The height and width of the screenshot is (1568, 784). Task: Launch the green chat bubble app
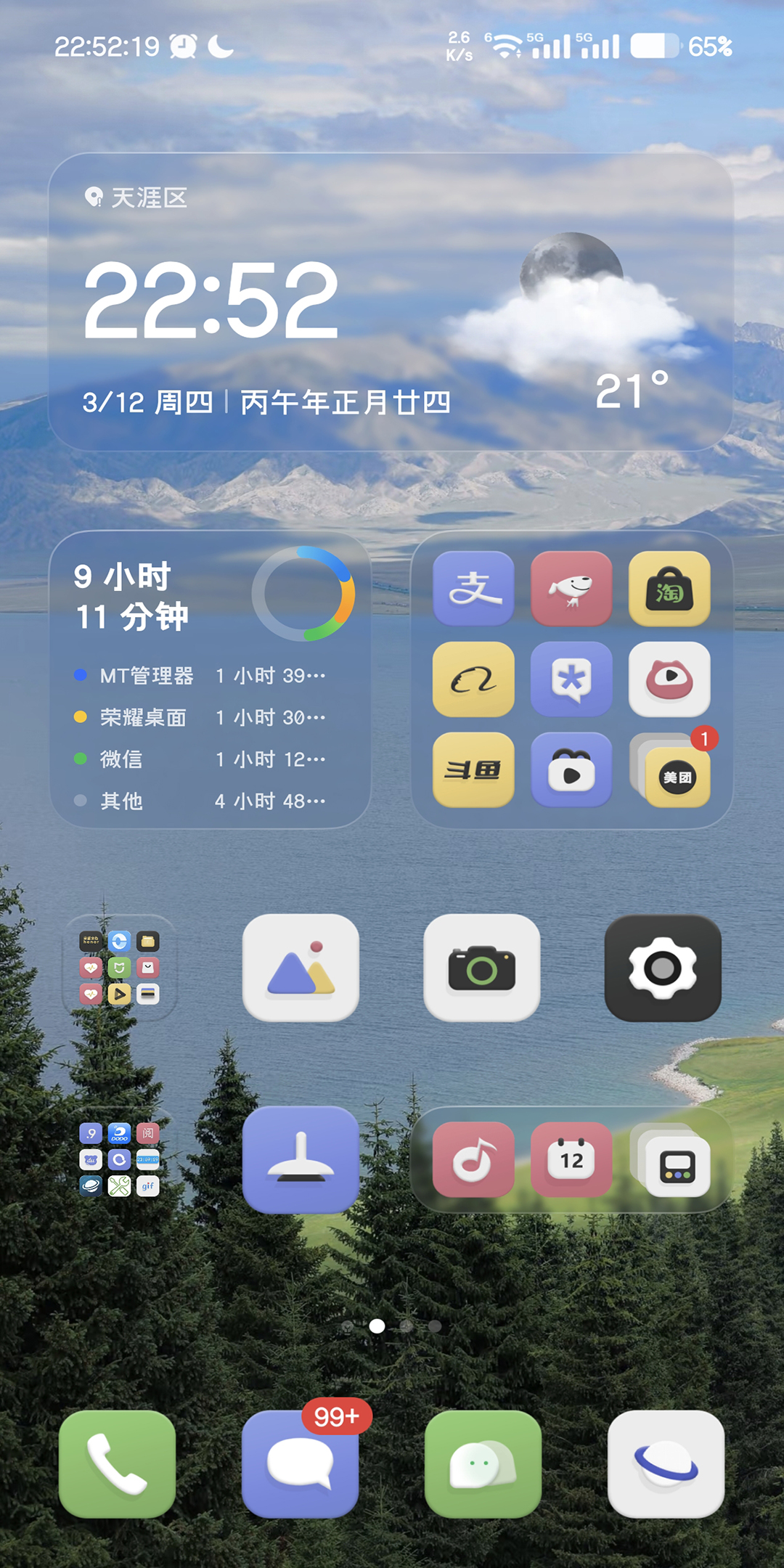(483, 1463)
